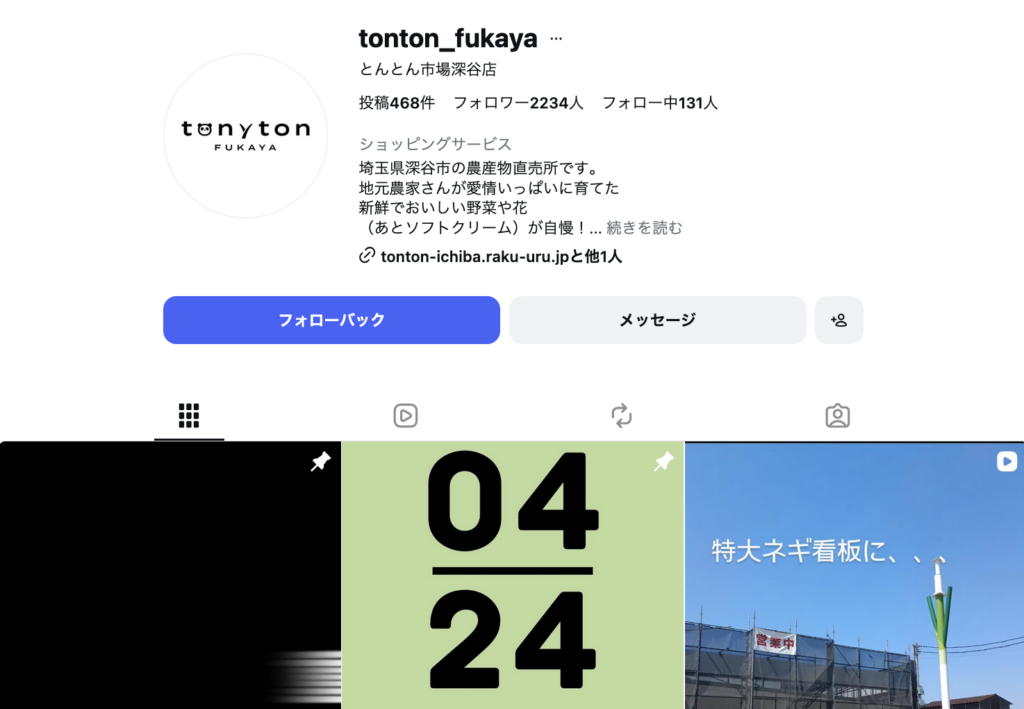Open the options menu beside tonton_fukaya

(556, 40)
